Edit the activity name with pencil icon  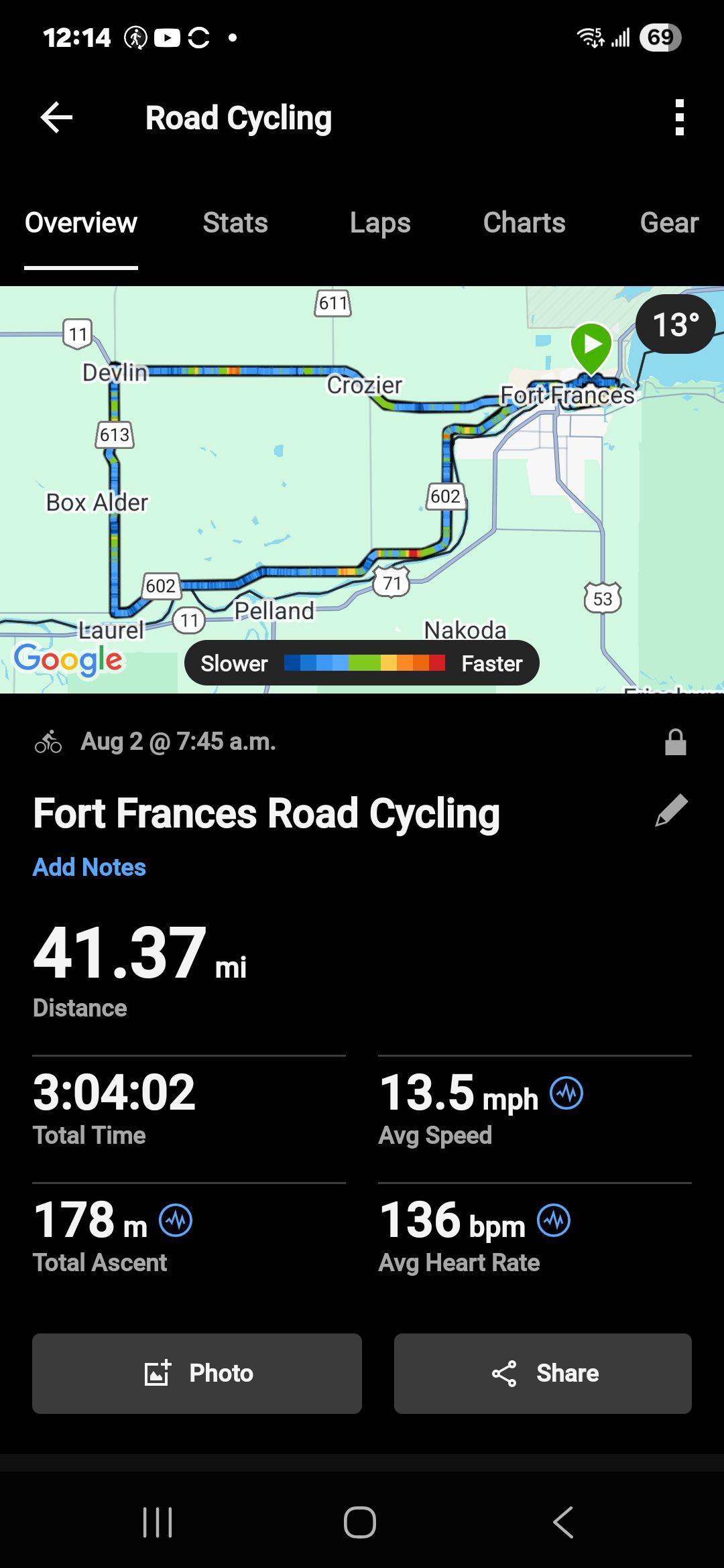tap(671, 811)
